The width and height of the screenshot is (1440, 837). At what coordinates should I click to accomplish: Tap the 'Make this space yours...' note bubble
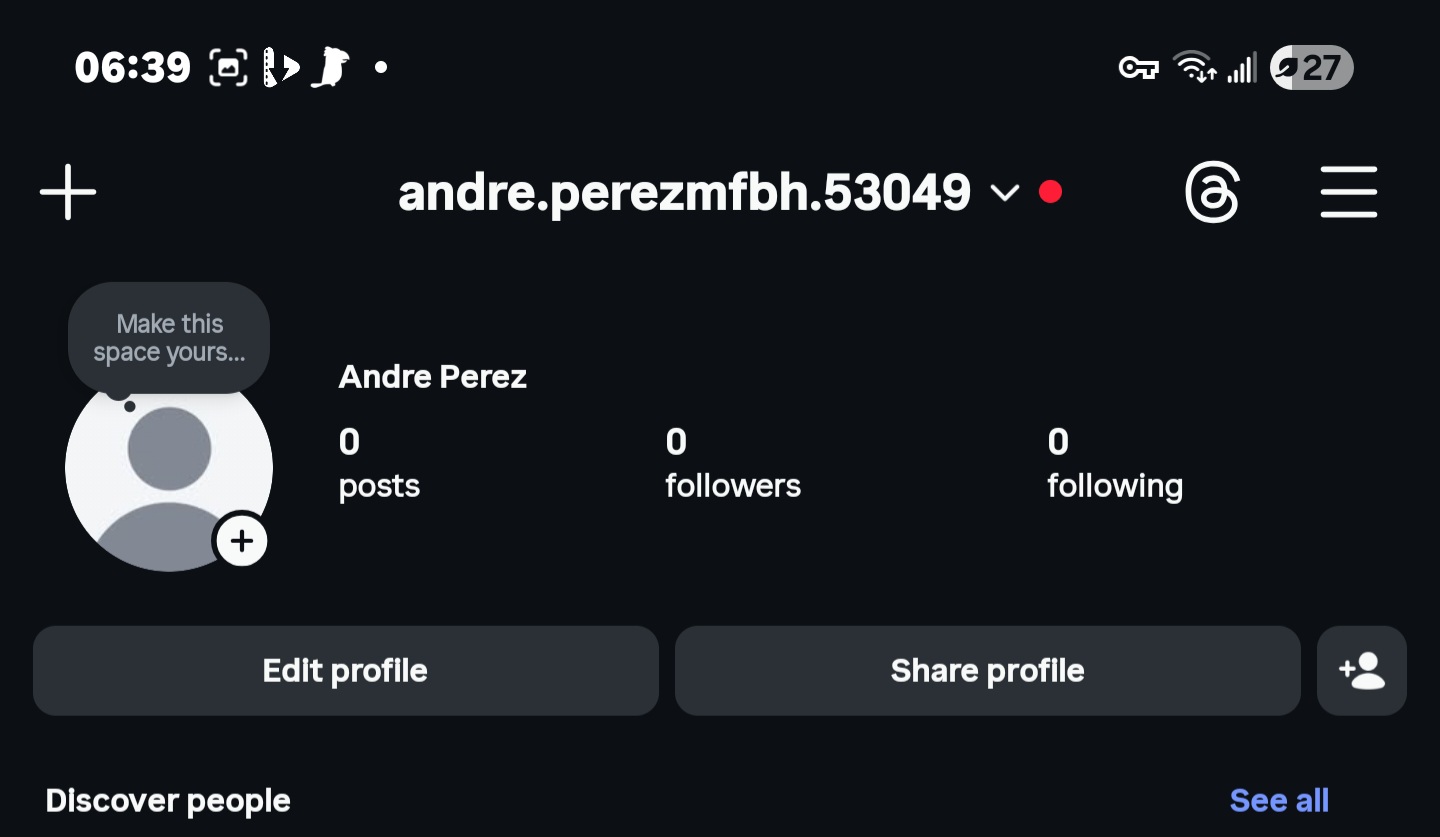click(x=169, y=338)
